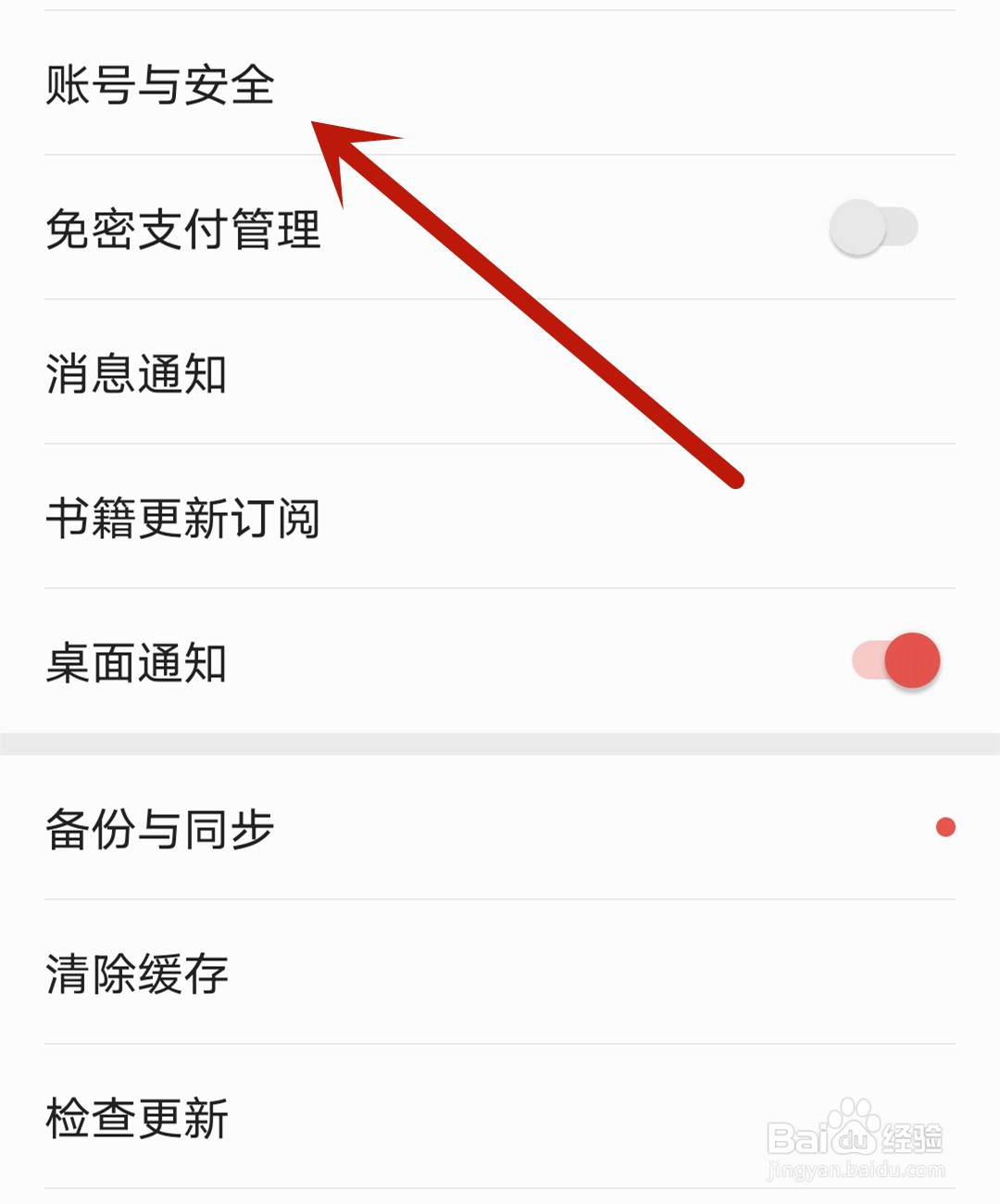Screen dimensions: 1000x1204
Task: Click the red badge dot beside 备份与同步
Action: click(944, 827)
